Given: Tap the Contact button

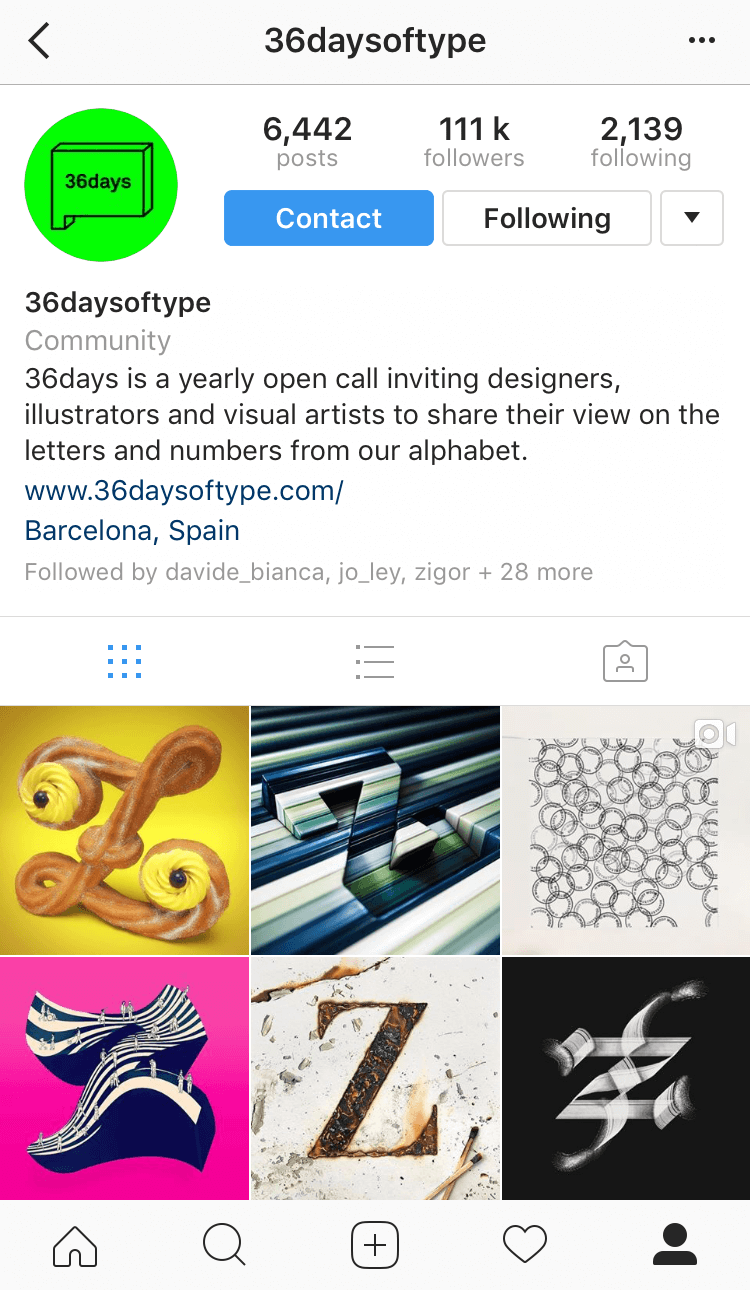Looking at the screenshot, I should tap(328, 218).
